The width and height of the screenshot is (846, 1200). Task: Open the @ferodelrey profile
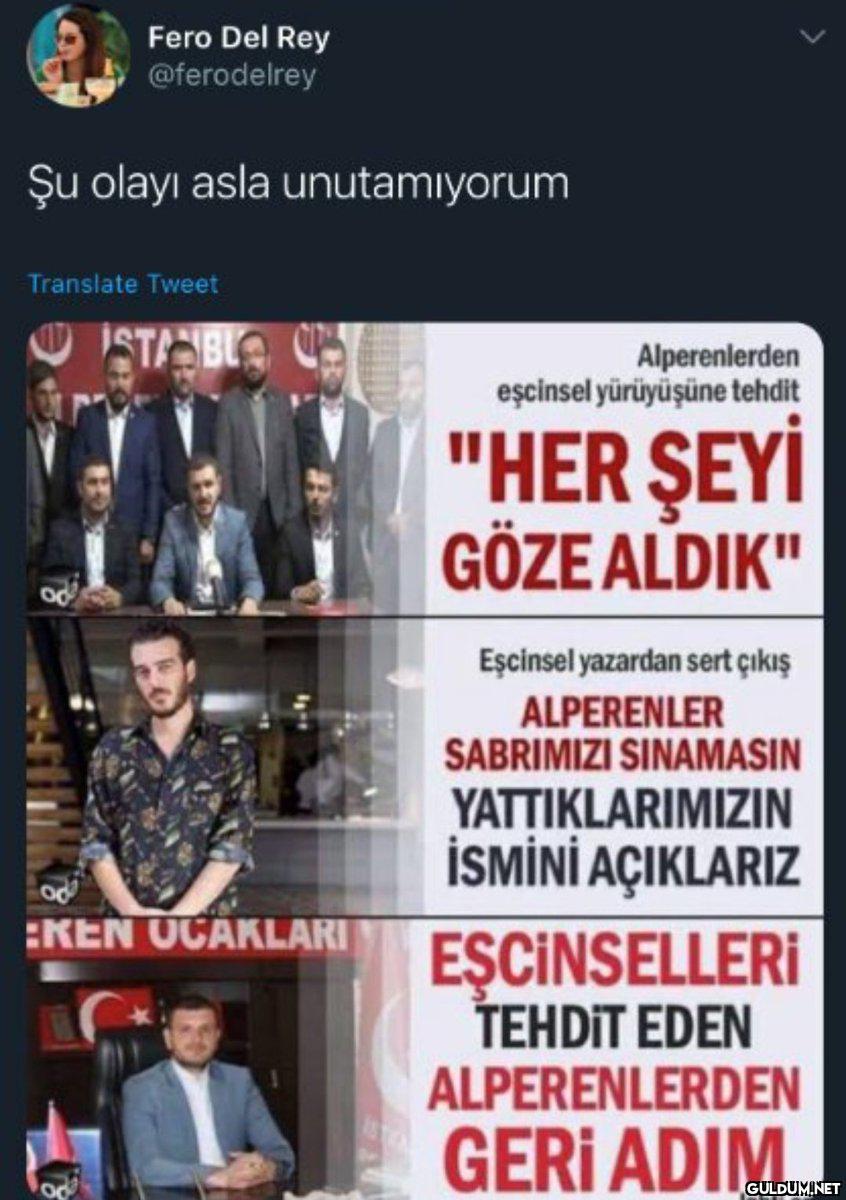point(230,75)
